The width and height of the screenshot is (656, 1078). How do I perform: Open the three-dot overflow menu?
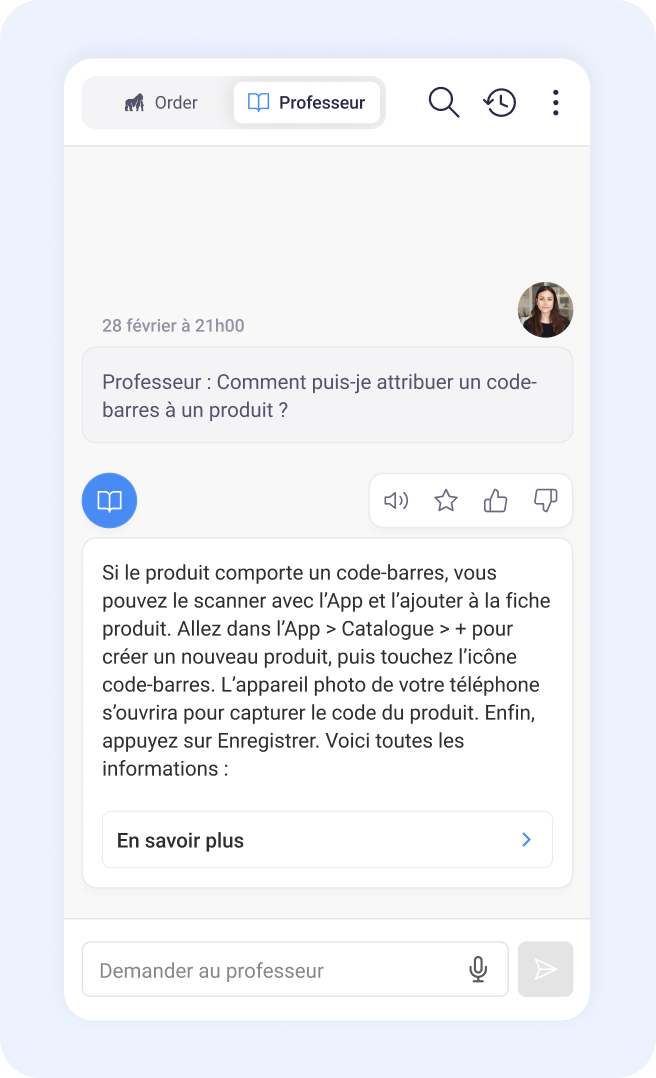point(556,102)
